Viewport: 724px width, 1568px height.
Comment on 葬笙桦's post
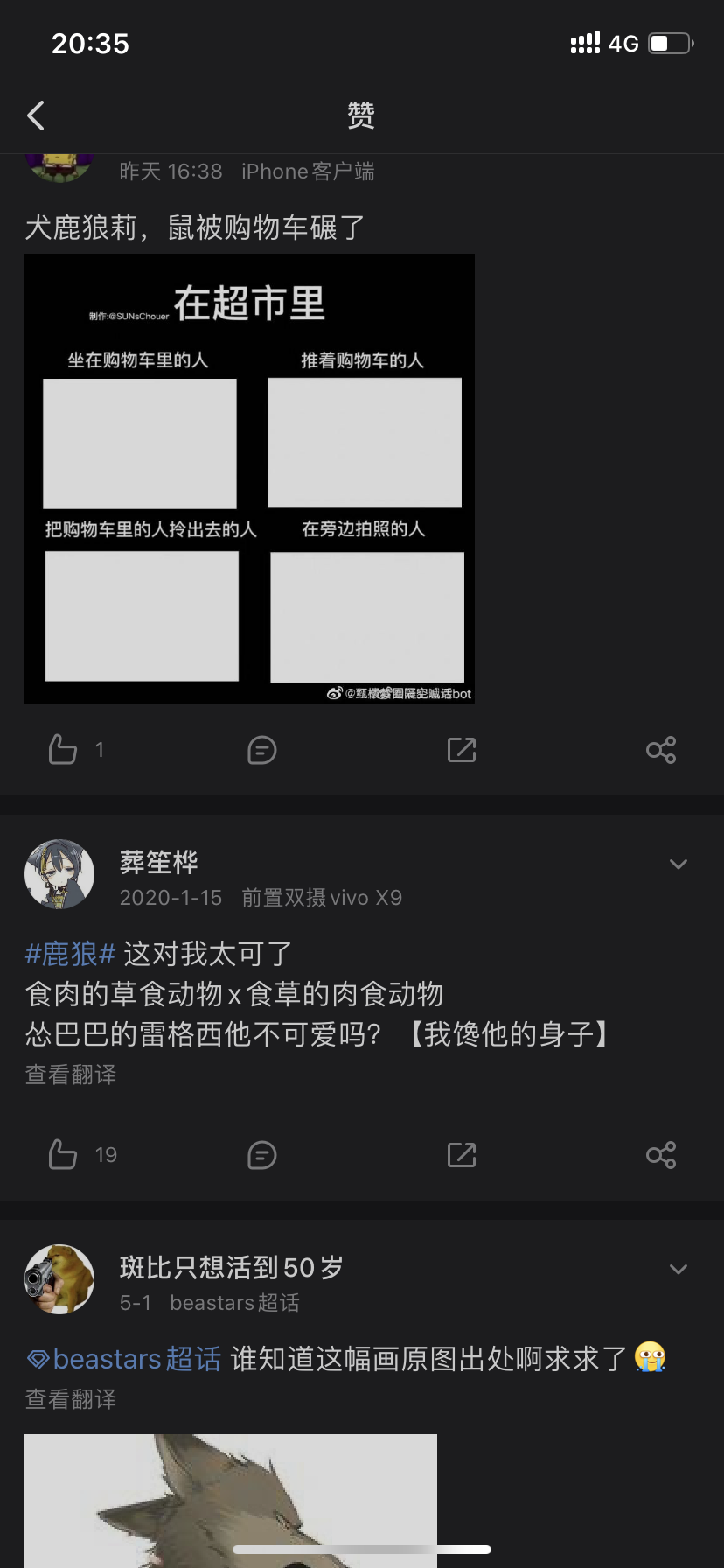click(262, 1155)
